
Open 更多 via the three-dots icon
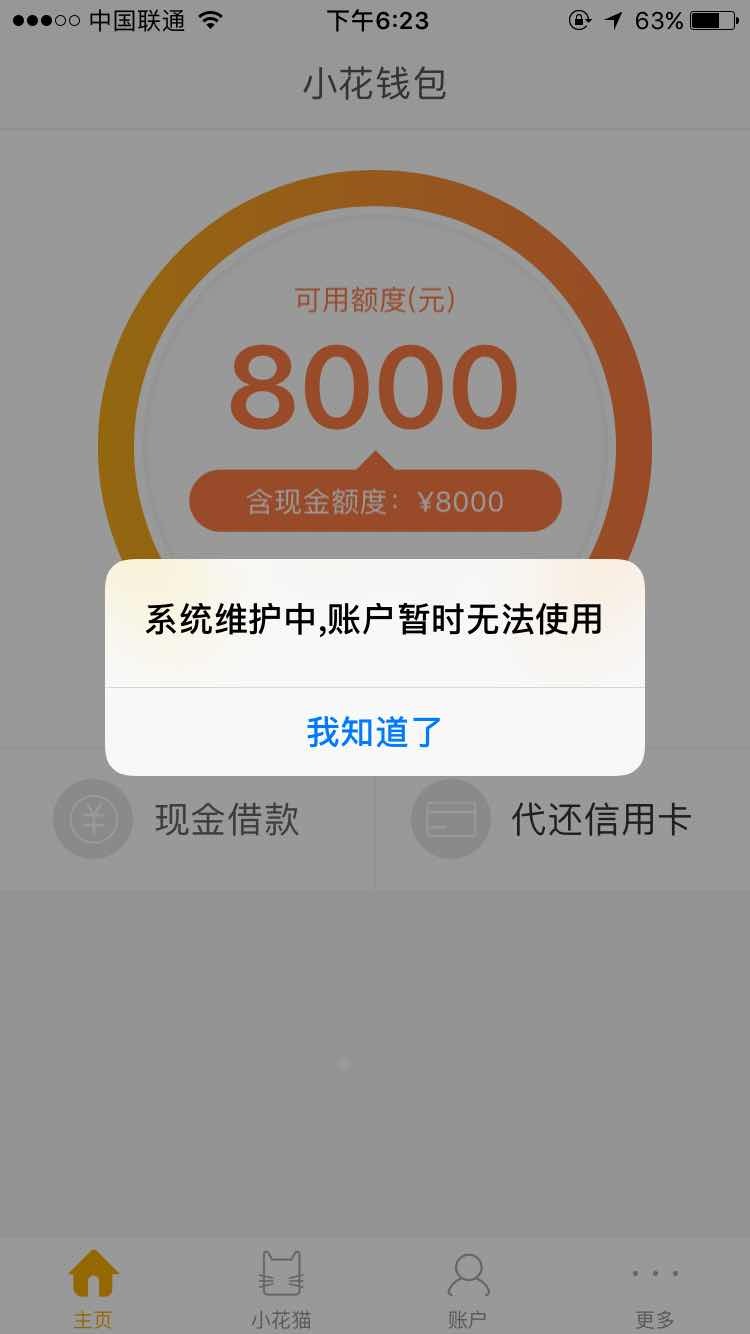655,1275
